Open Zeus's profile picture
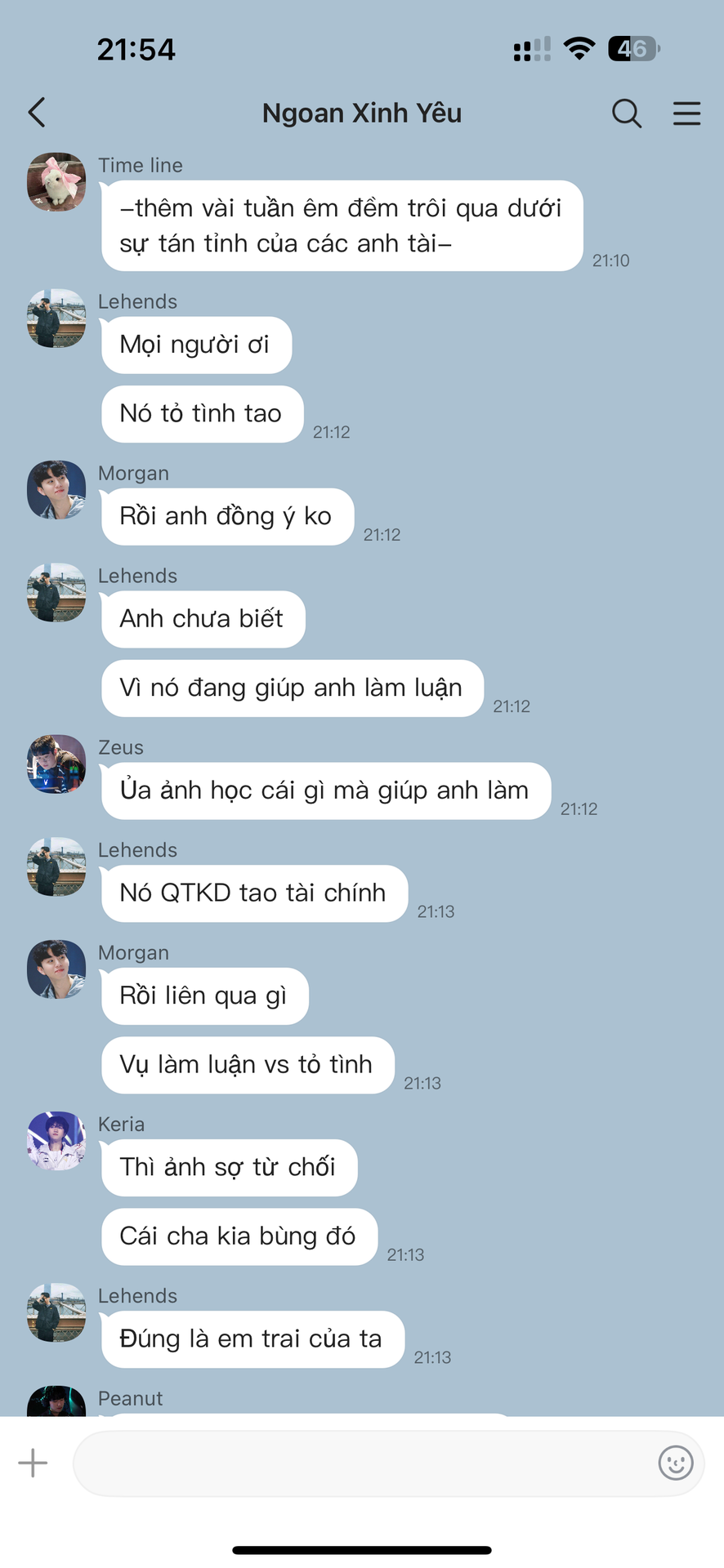The width and height of the screenshot is (724, 1568). click(56, 764)
